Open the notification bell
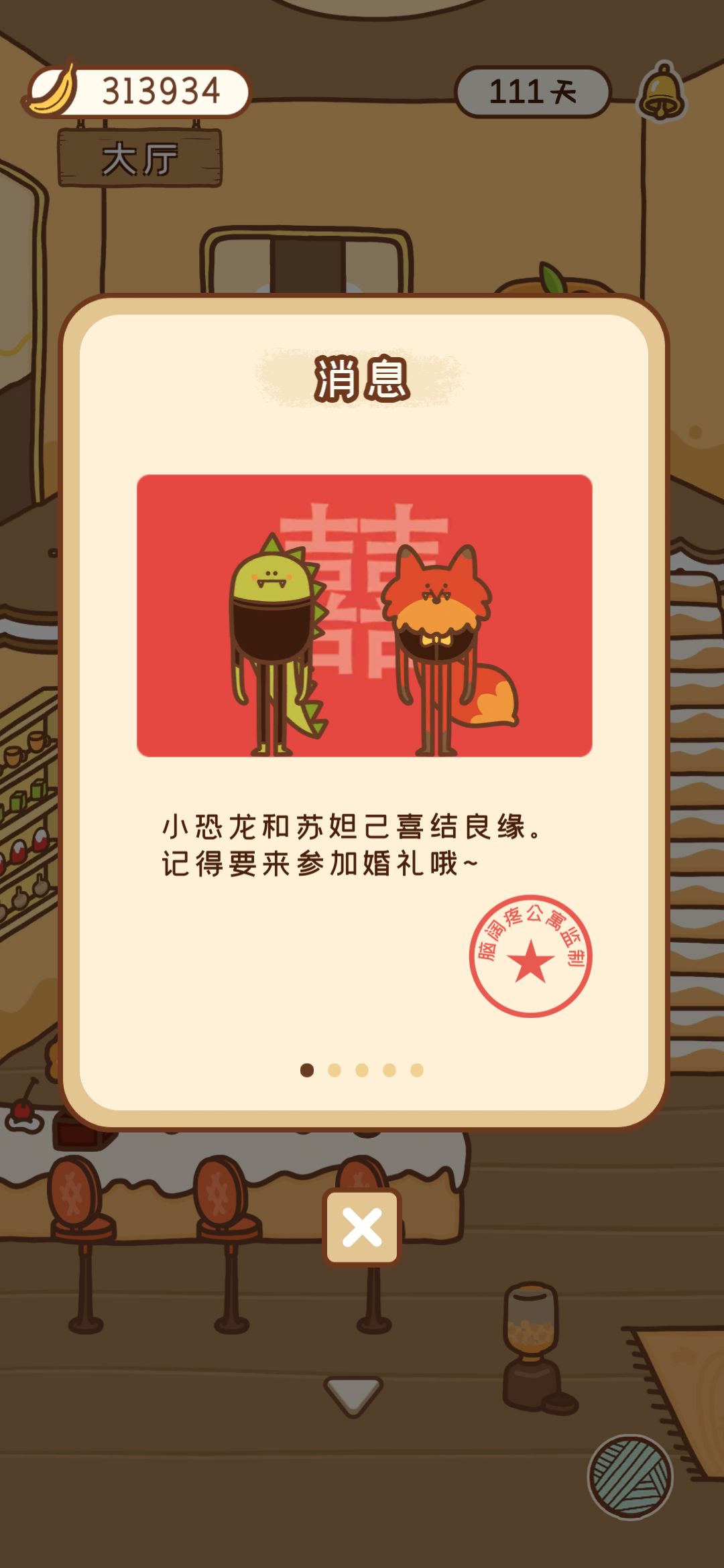Screen dimensions: 724x1568 [x=662, y=91]
